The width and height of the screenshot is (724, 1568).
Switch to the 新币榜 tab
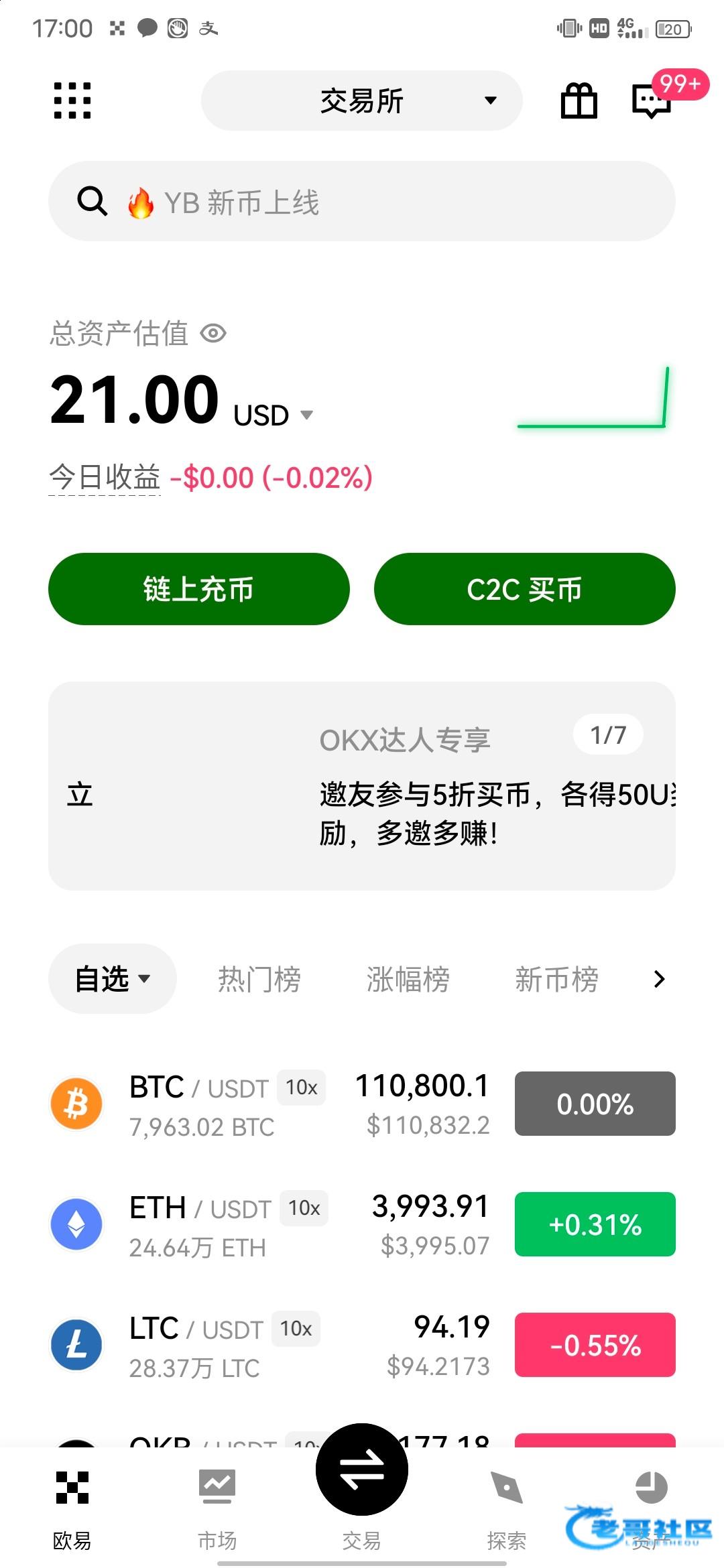pos(556,979)
